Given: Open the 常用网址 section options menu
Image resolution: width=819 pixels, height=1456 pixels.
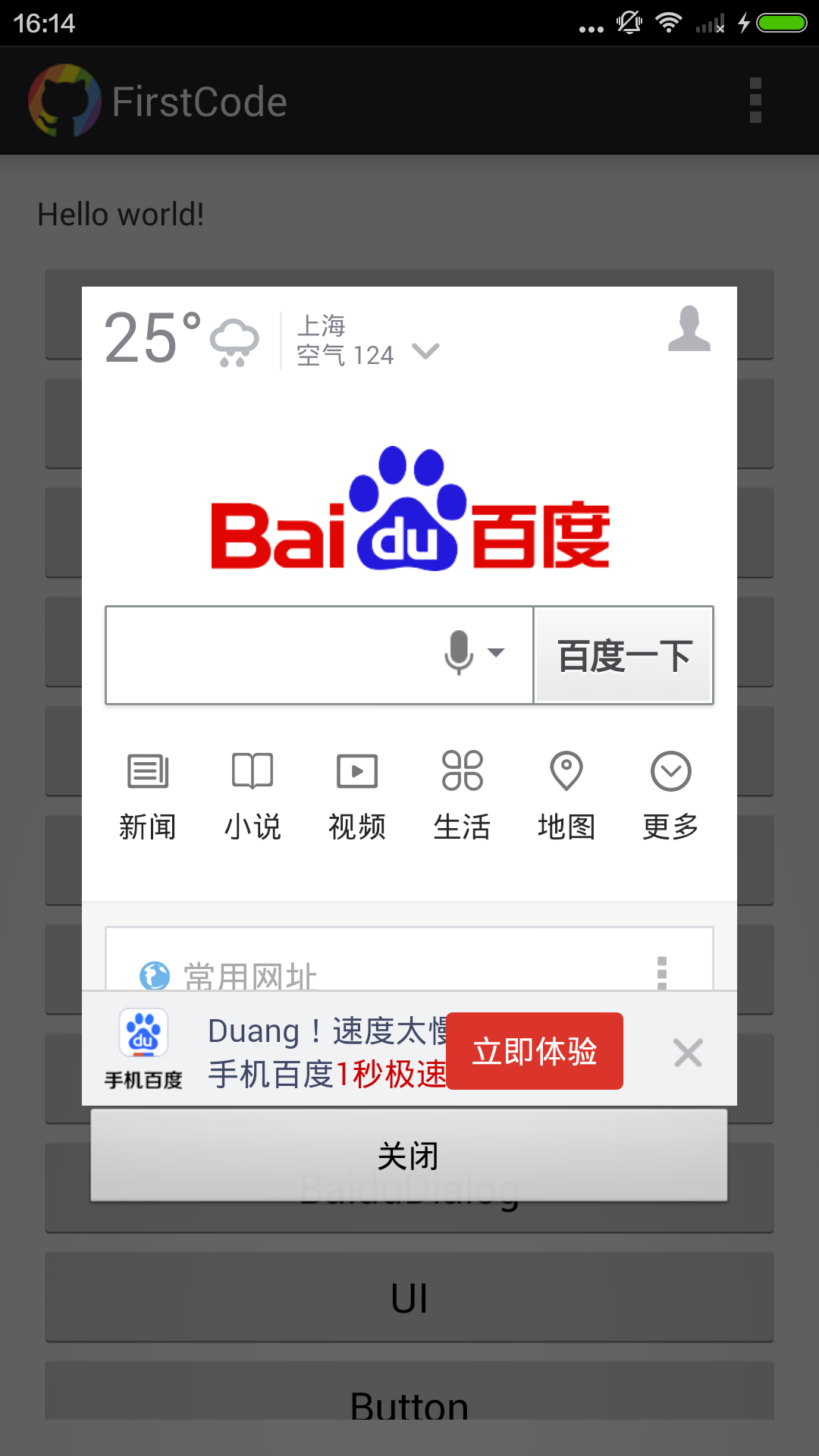Looking at the screenshot, I should click(662, 972).
